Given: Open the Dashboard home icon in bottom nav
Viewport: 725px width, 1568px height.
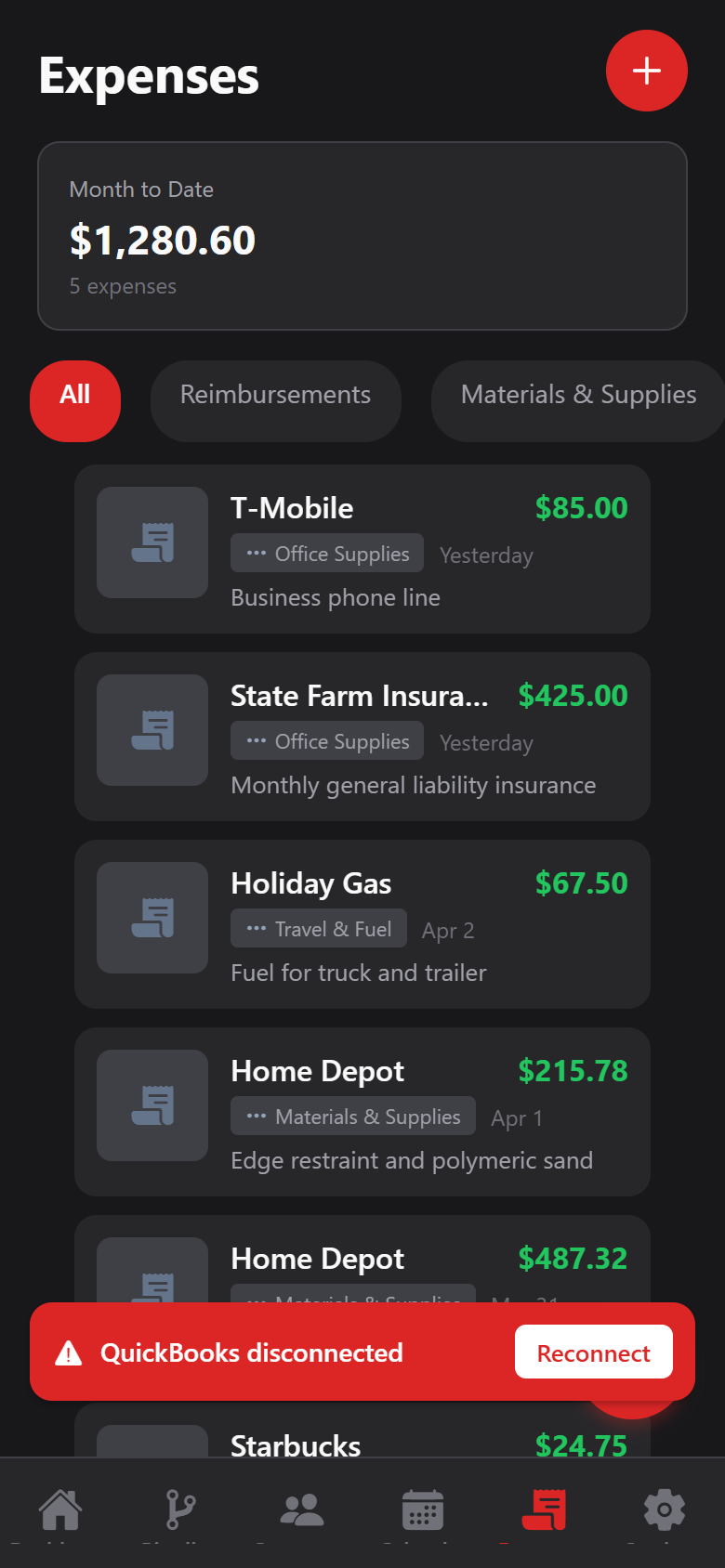Looking at the screenshot, I should 58,1509.
